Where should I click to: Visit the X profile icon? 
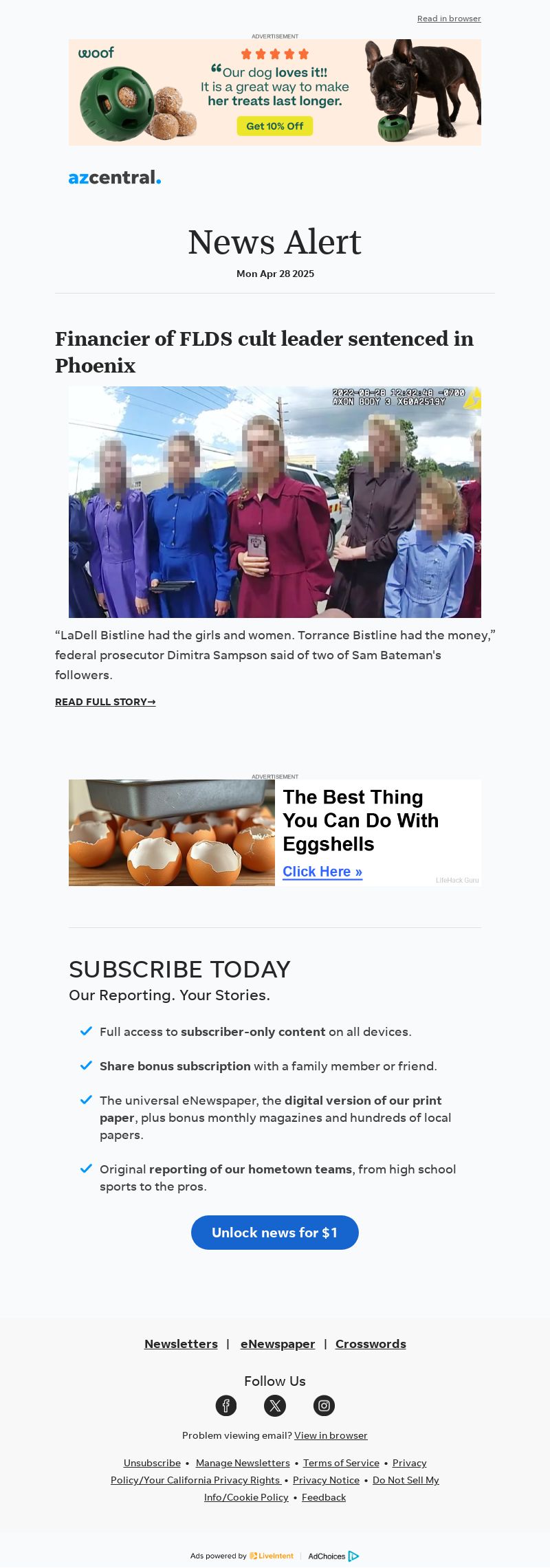(x=275, y=1406)
